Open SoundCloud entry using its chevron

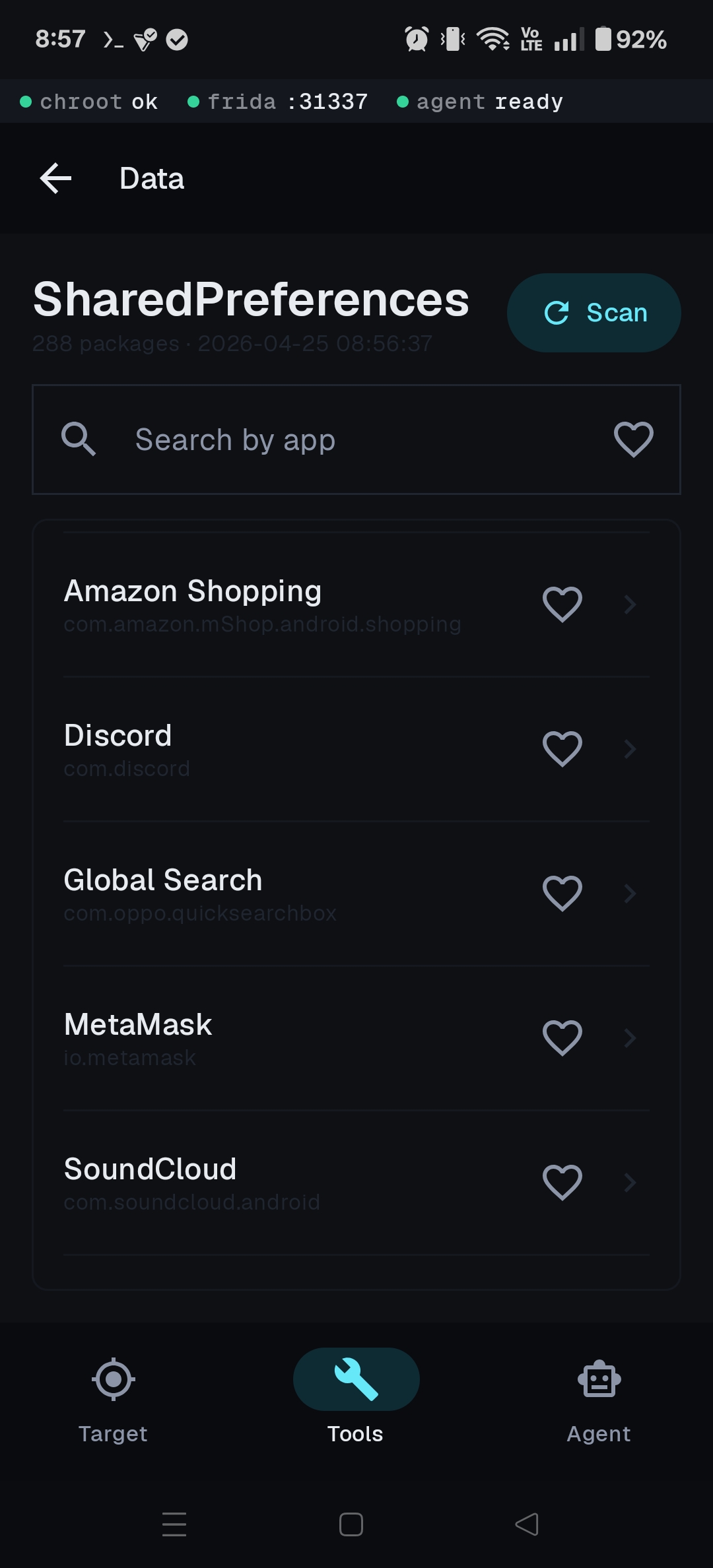click(x=630, y=1183)
